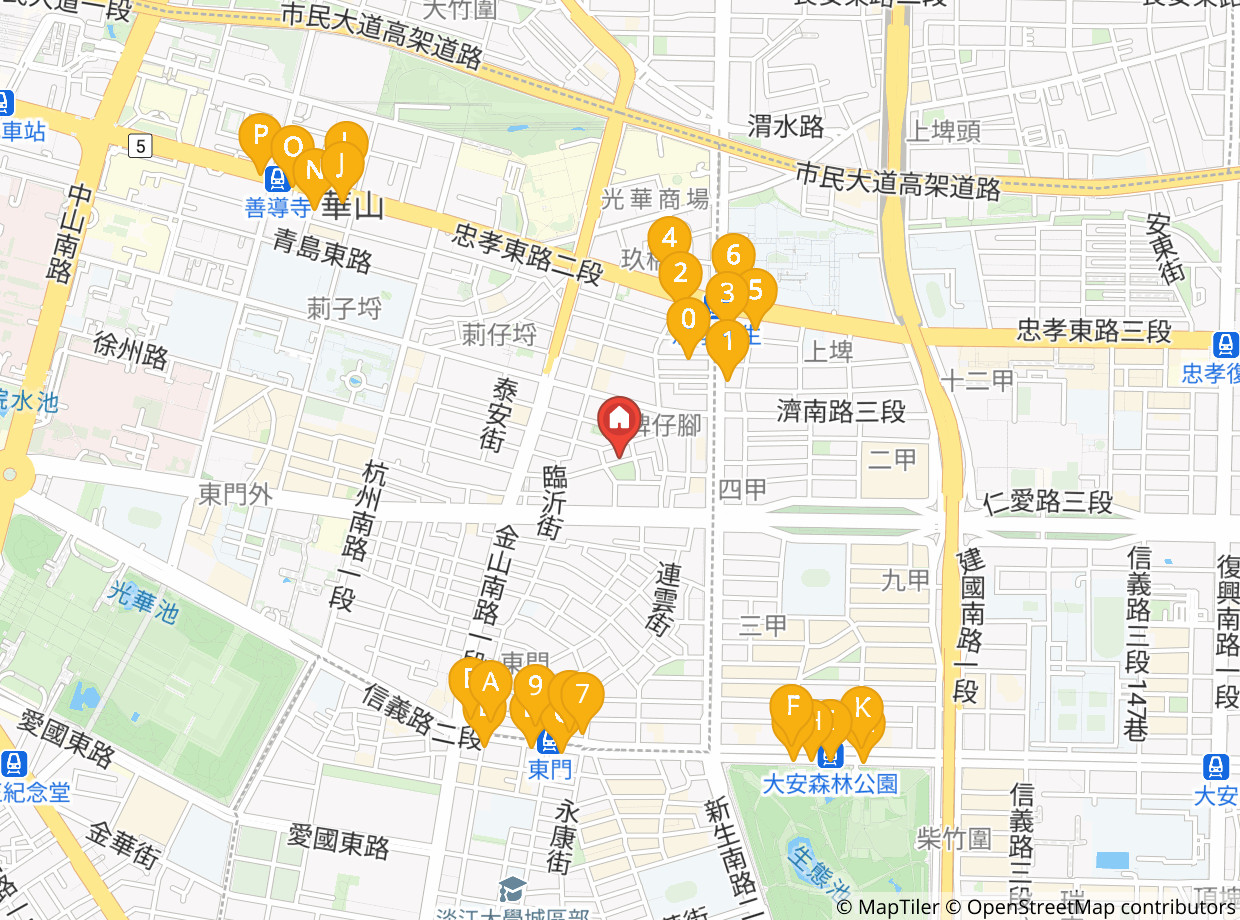Tap map marker 9

coord(535,686)
